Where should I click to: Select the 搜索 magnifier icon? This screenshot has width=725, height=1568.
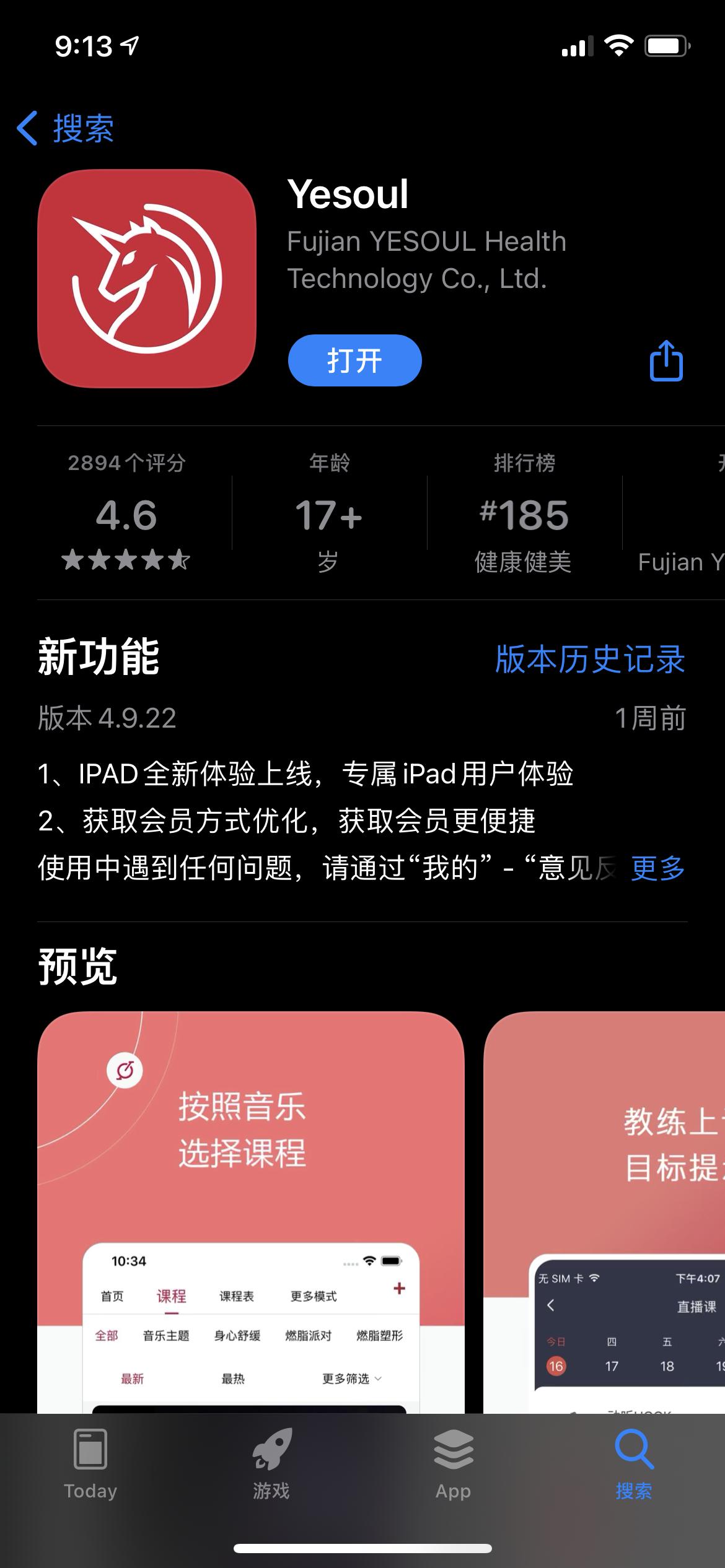pos(635,1455)
